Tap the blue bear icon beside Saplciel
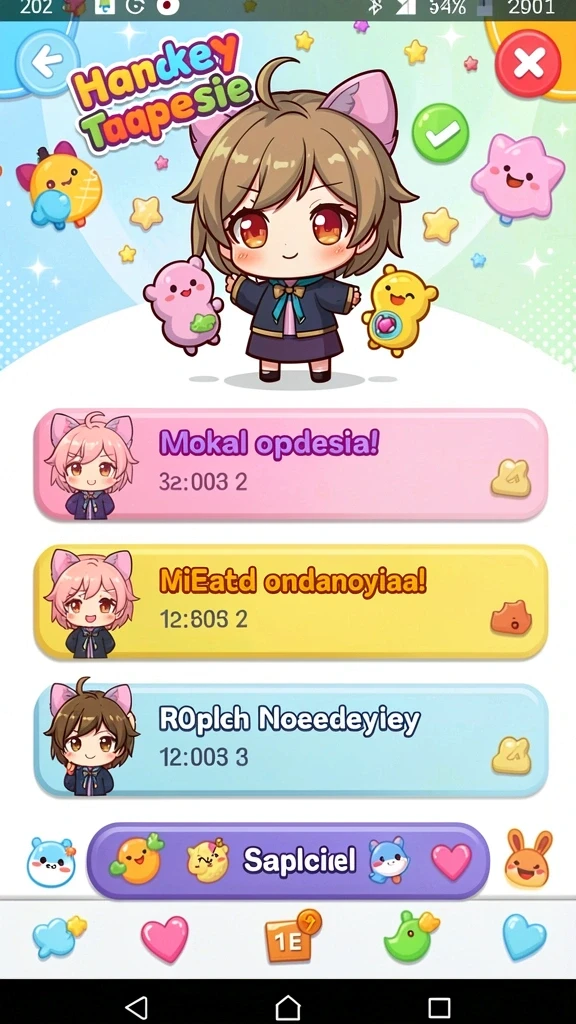576x1024 pixels. (52, 863)
